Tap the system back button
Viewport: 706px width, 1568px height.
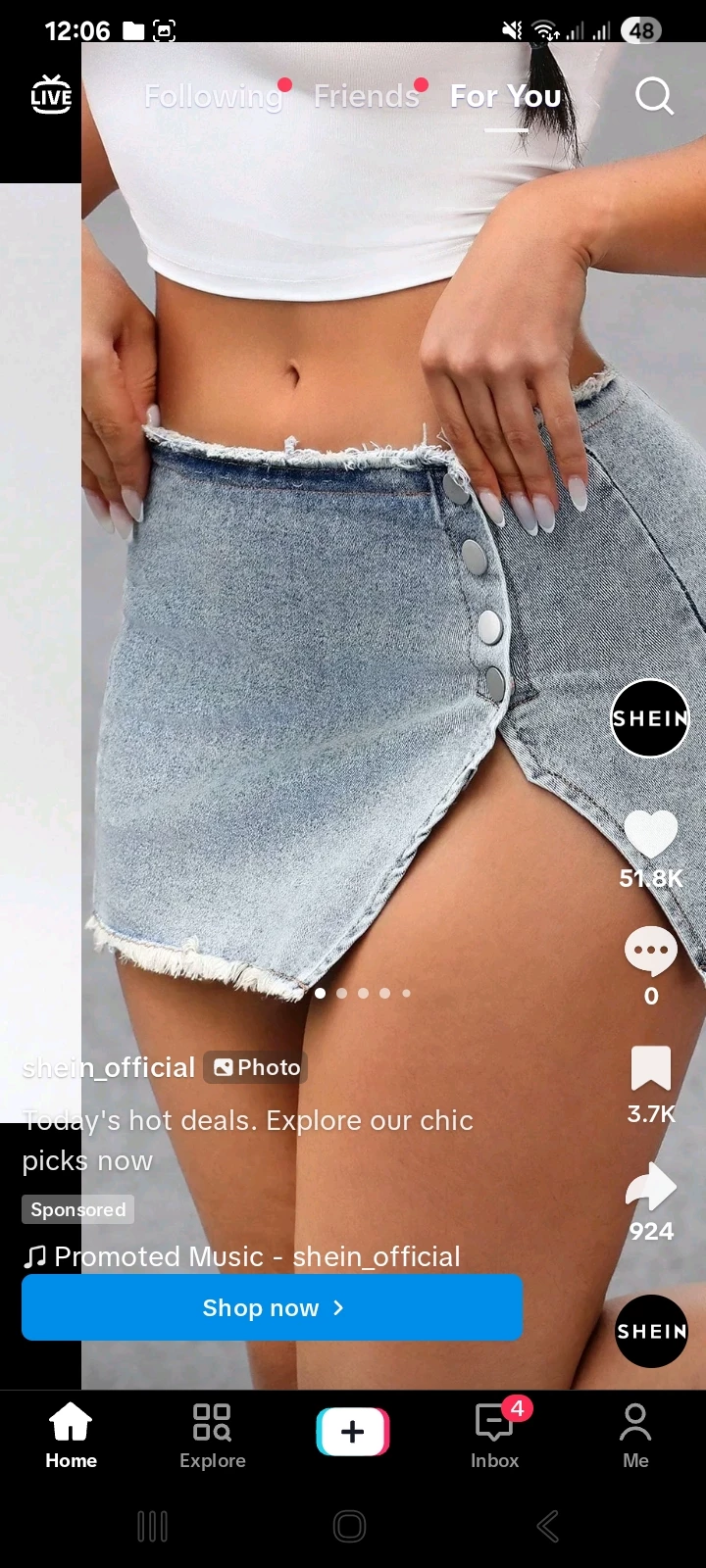(x=548, y=1526)
